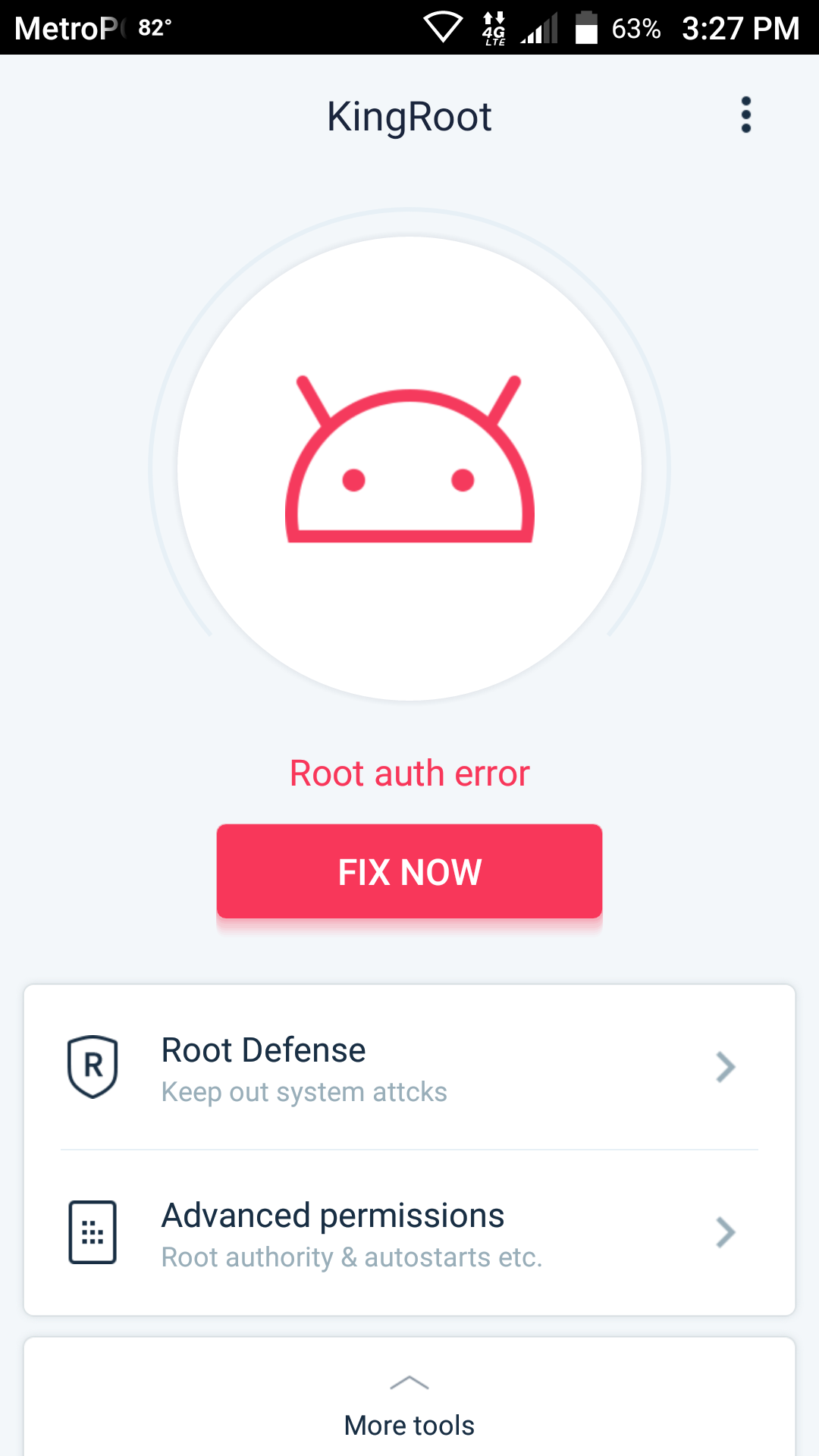The height and width of the screenshot is (1456, 819).
Task: Open Advanced permissions
Action: click(x=409, y=1232)
